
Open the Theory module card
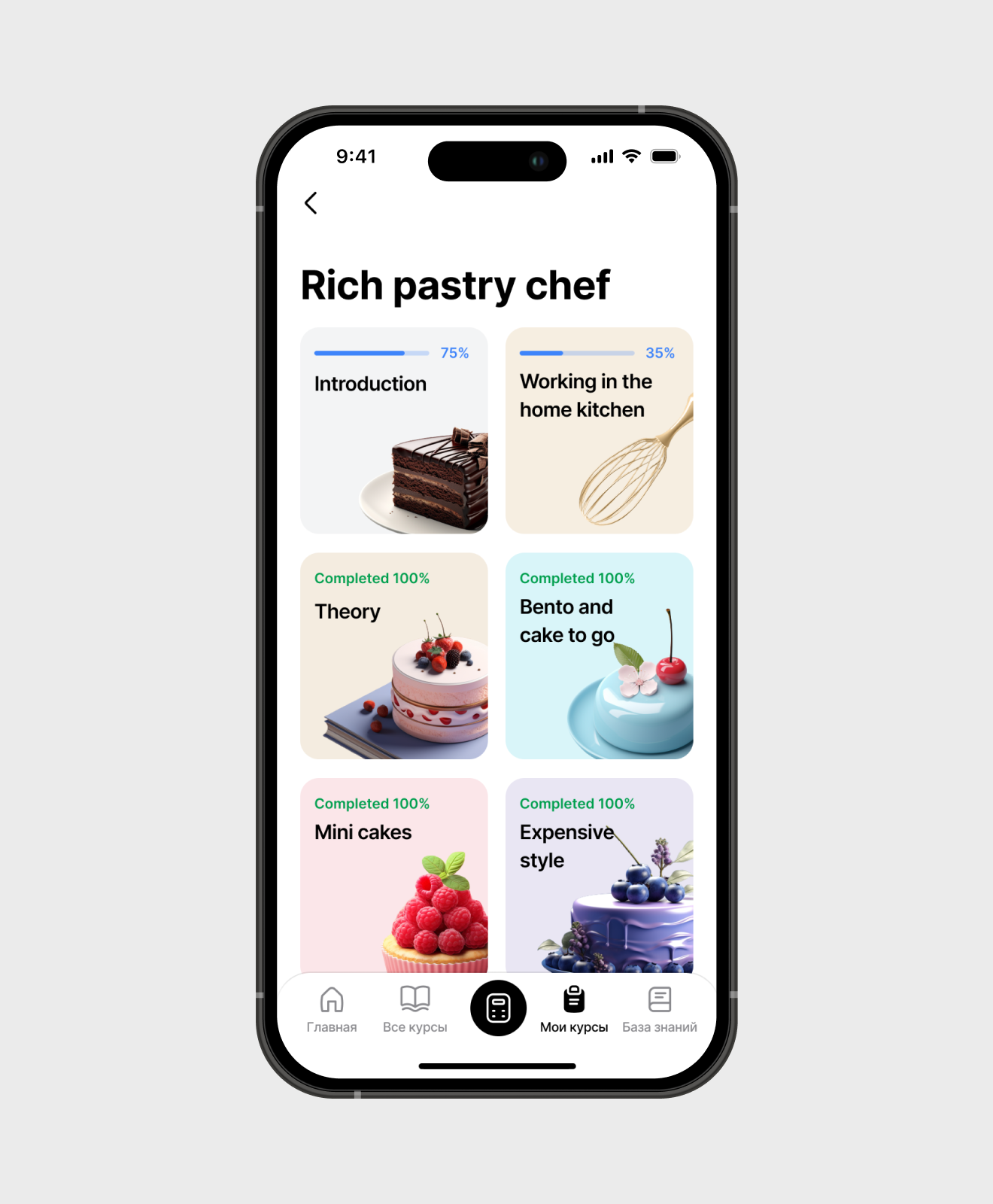click(x=394, y=656)
